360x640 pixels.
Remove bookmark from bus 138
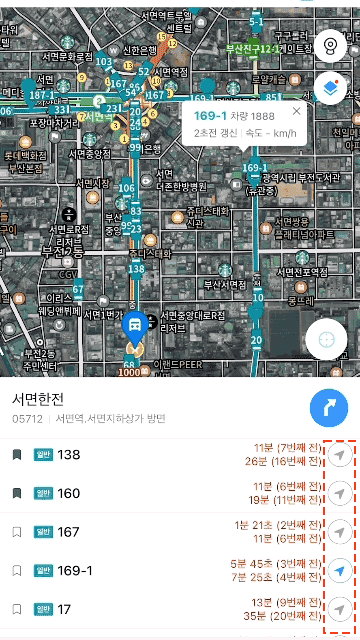(17, 455)
